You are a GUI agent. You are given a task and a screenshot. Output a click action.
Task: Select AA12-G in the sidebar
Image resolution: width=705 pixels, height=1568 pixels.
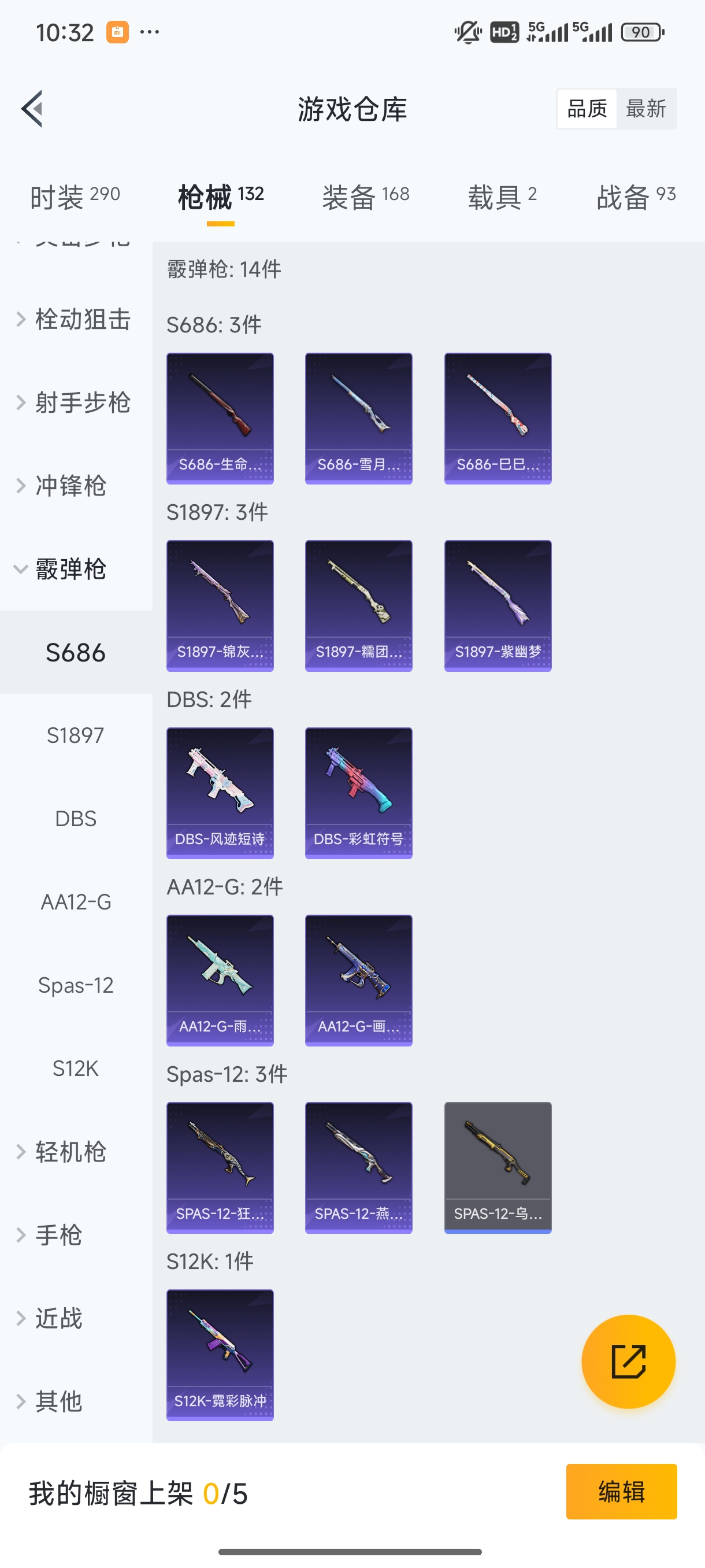click(x=76, y=901)
